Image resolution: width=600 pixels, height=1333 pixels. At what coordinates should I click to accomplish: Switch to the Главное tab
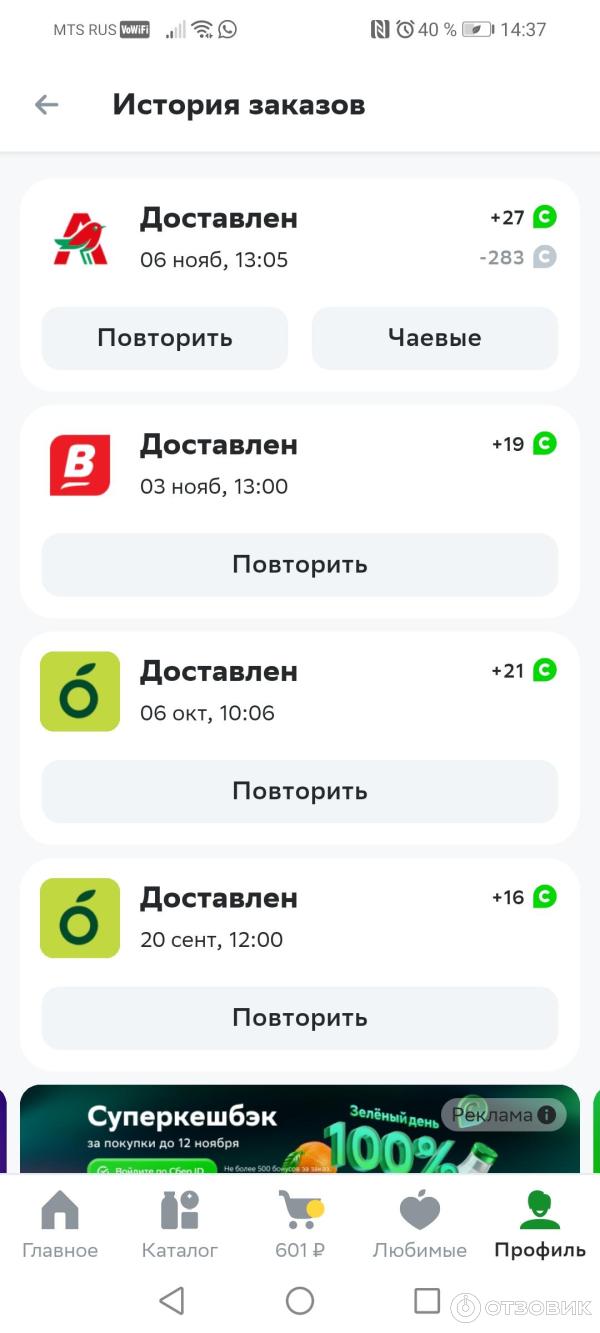coord(60,1225)
